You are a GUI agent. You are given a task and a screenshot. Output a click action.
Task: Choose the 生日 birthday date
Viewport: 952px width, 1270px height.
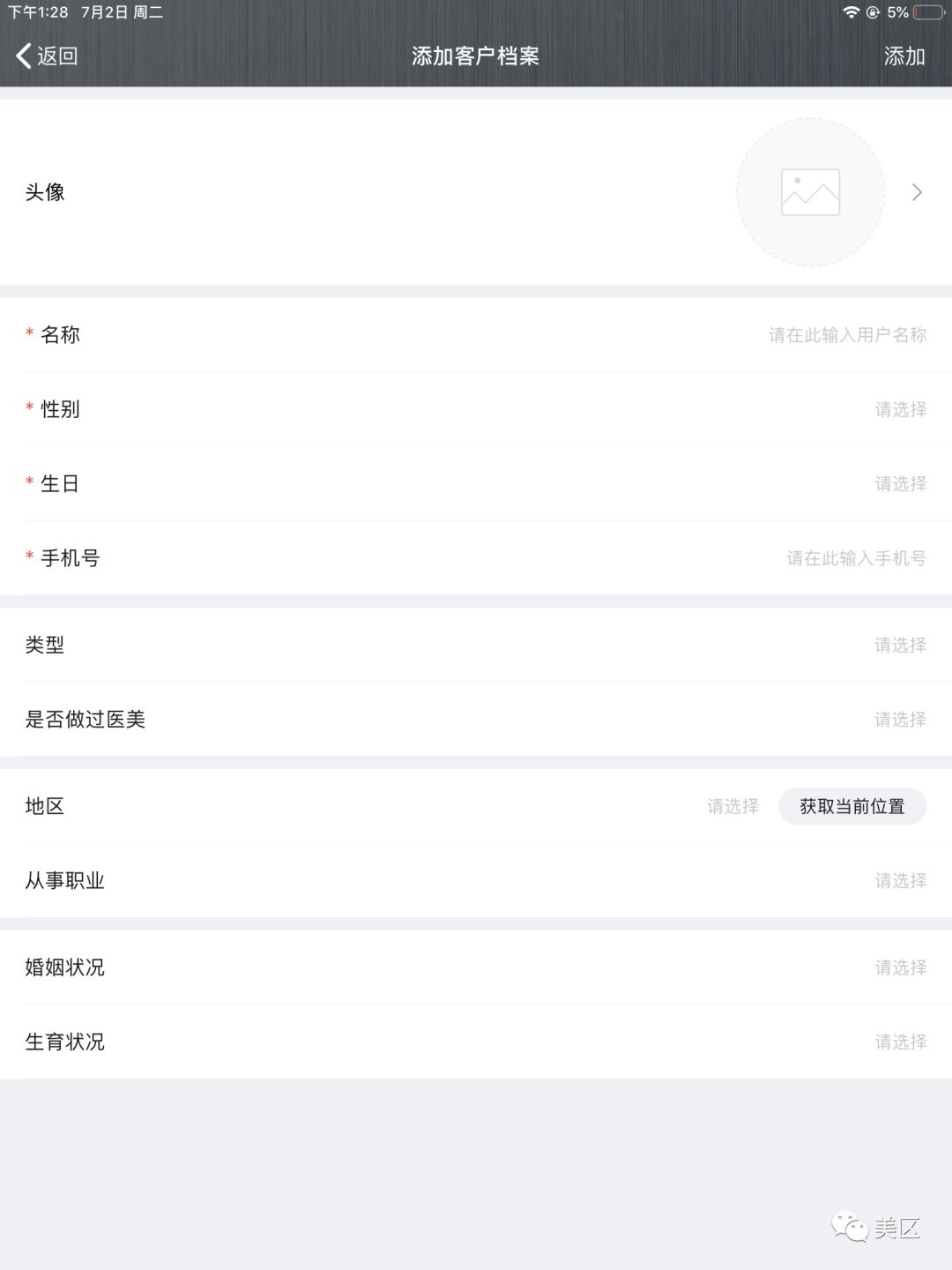point(900,484)
